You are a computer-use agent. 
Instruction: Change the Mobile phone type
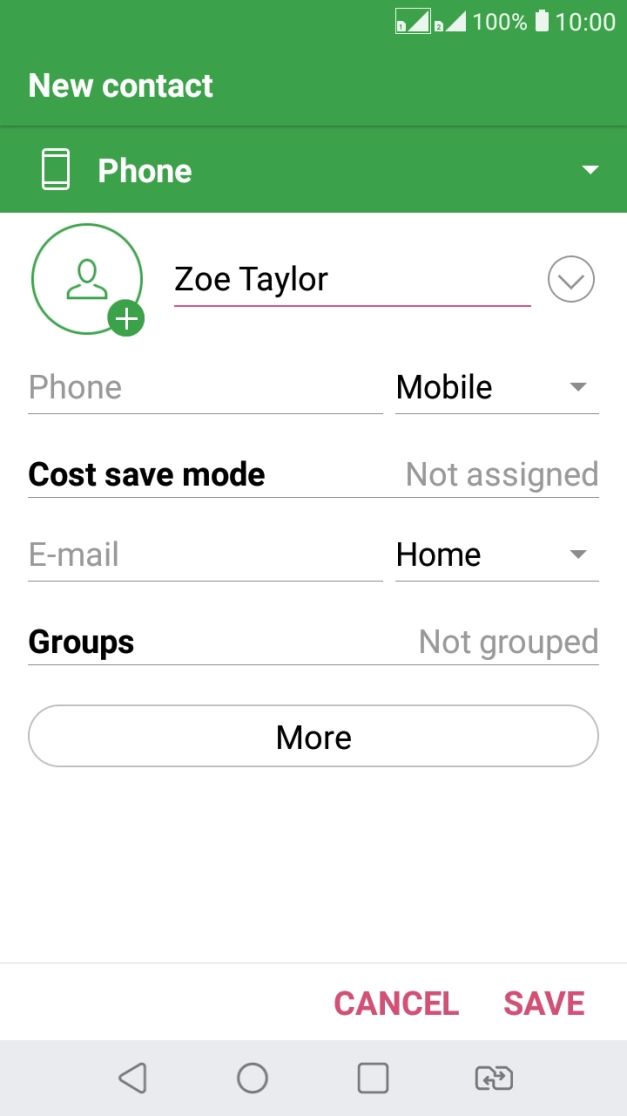point(496,388)
